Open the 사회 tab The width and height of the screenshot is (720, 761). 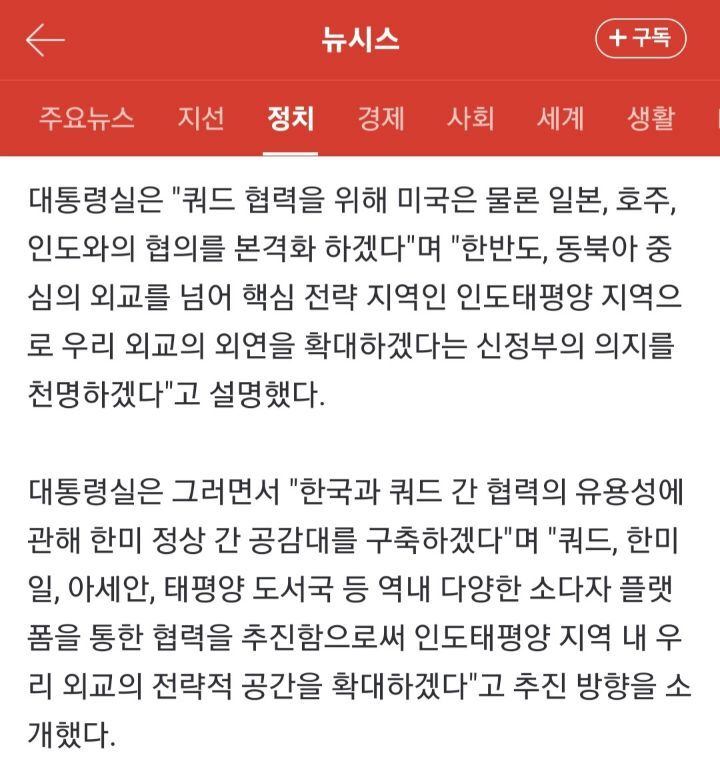tap(470, 118)
